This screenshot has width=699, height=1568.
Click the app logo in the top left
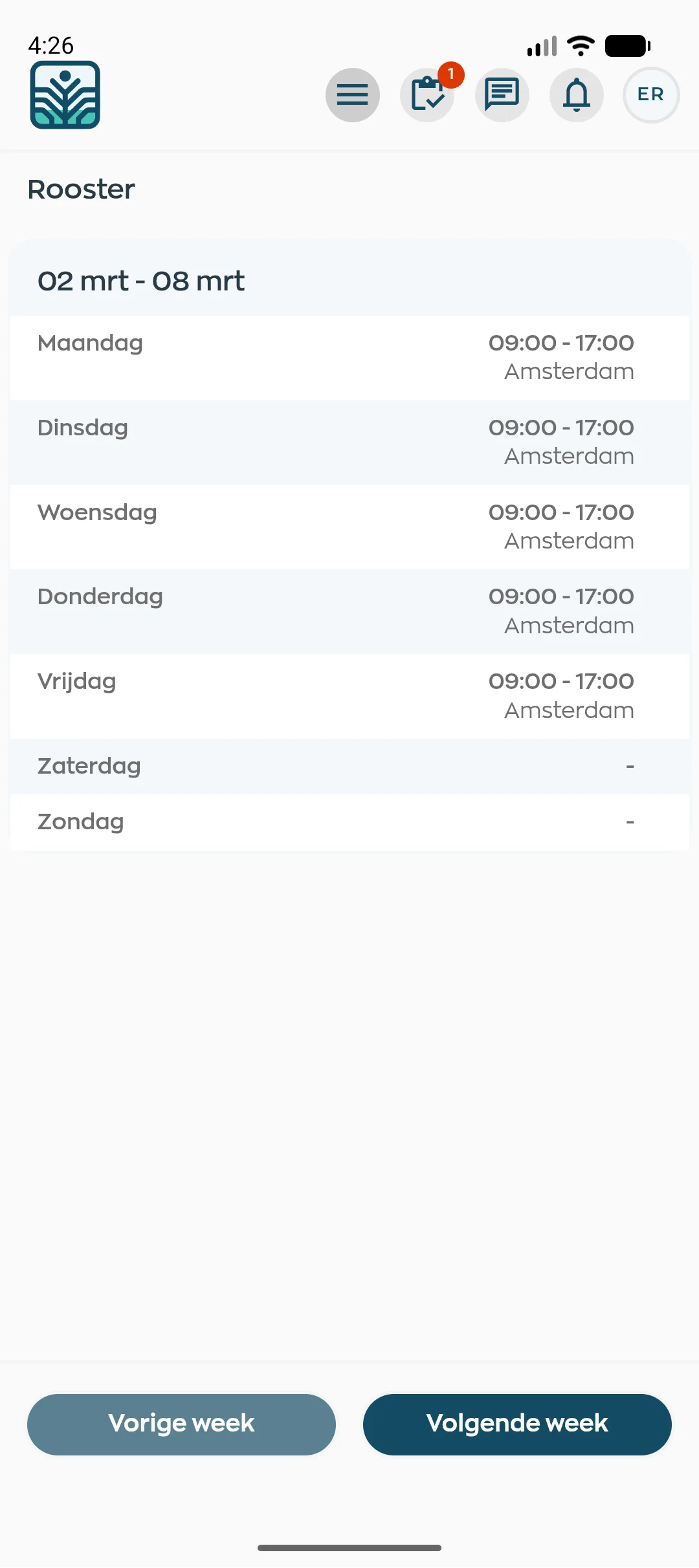coord(65,96)
